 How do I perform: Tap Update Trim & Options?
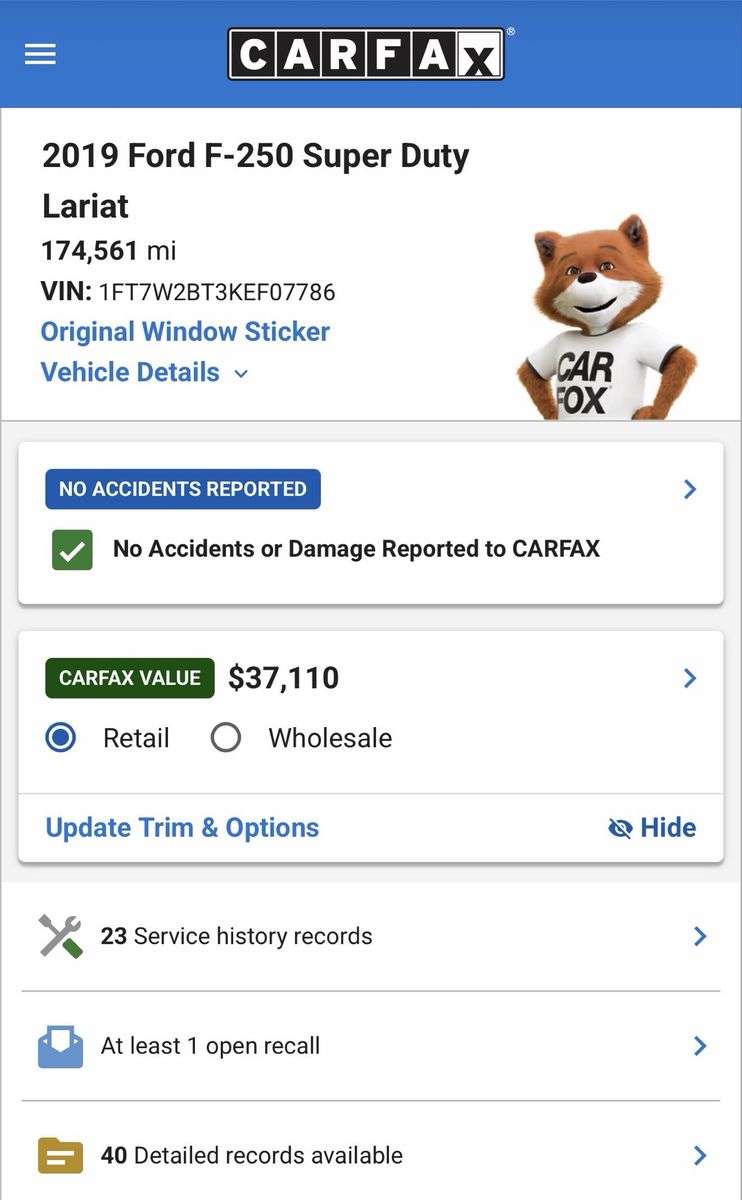tap(182, 828)
